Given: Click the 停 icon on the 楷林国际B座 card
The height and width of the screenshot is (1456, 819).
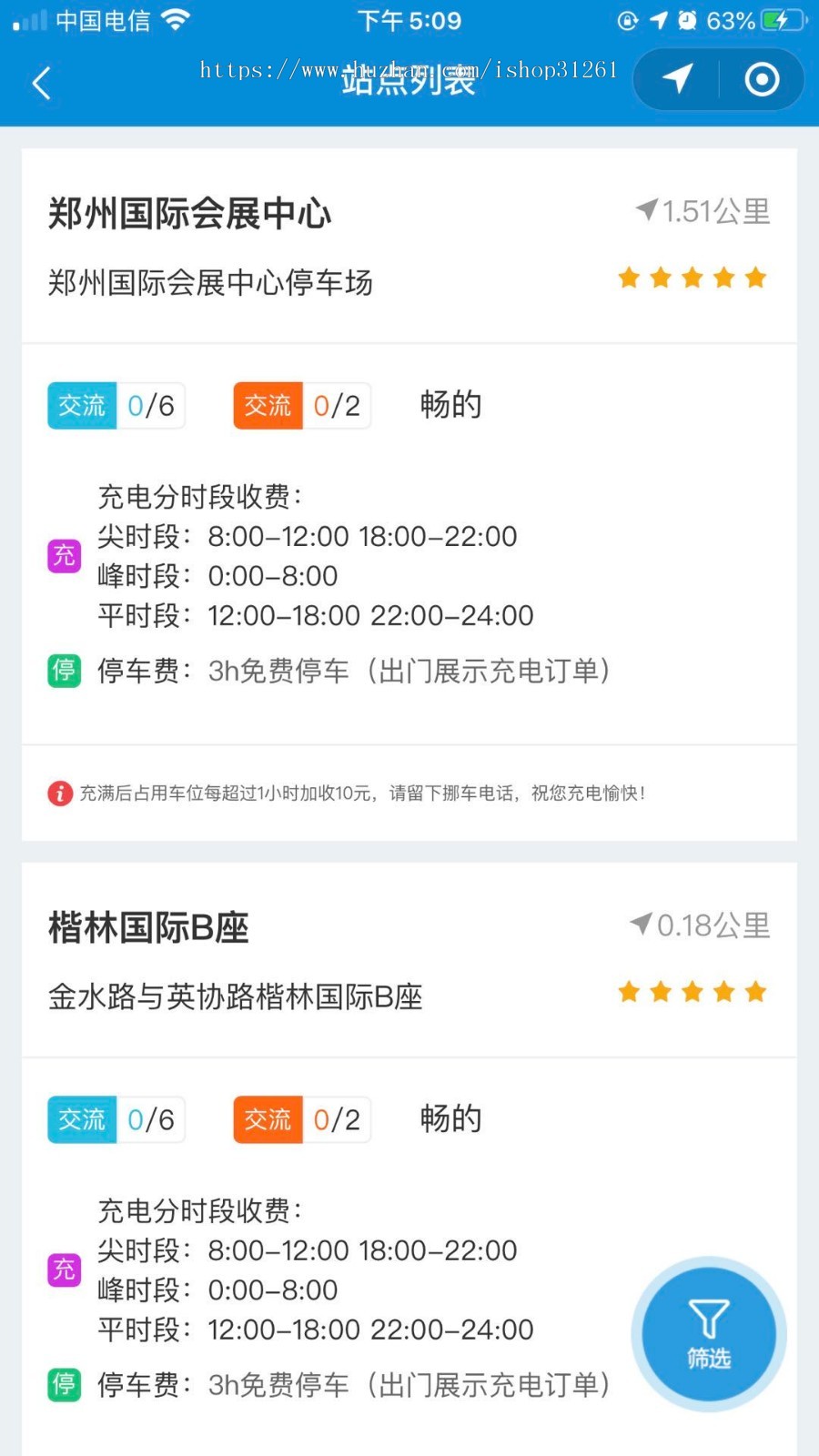Looking at the screenshot, I should (63, 1385).
